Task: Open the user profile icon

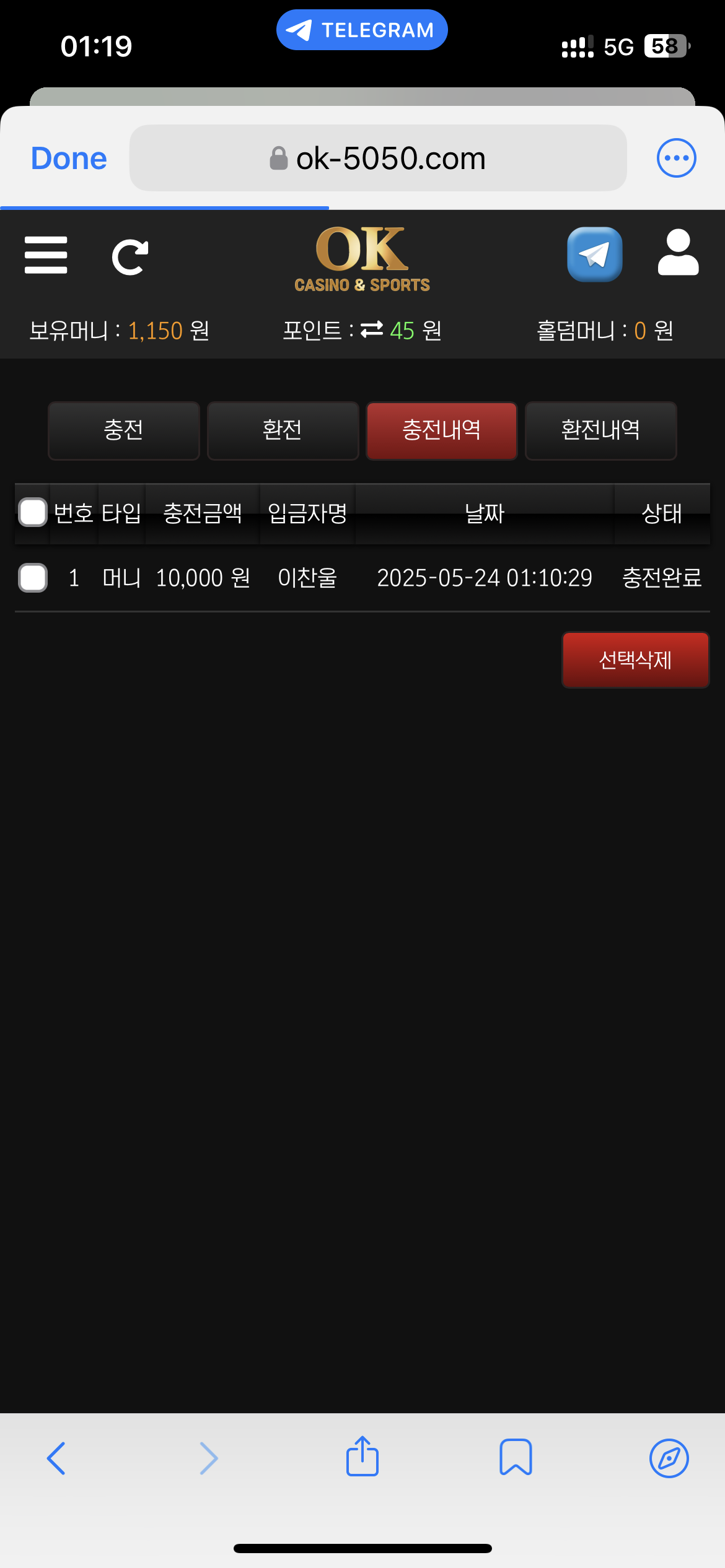Action: (x=678, y=253)
